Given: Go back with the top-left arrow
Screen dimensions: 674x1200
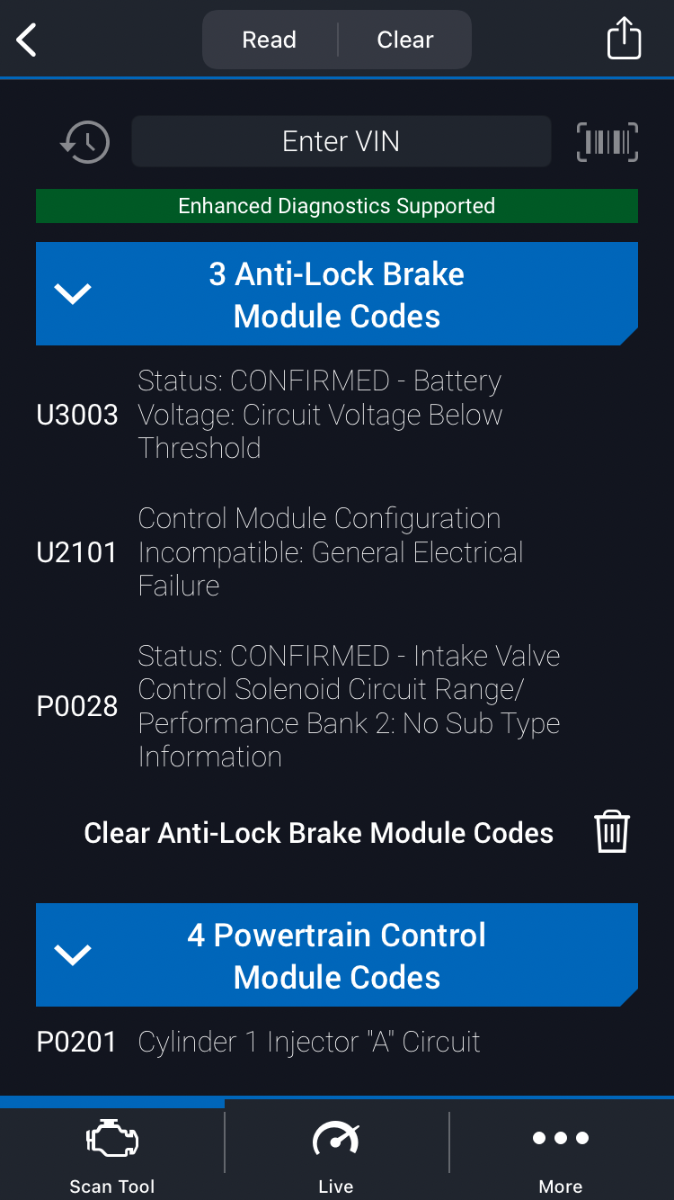Looking at the screenshot, I should click(27, 40).
